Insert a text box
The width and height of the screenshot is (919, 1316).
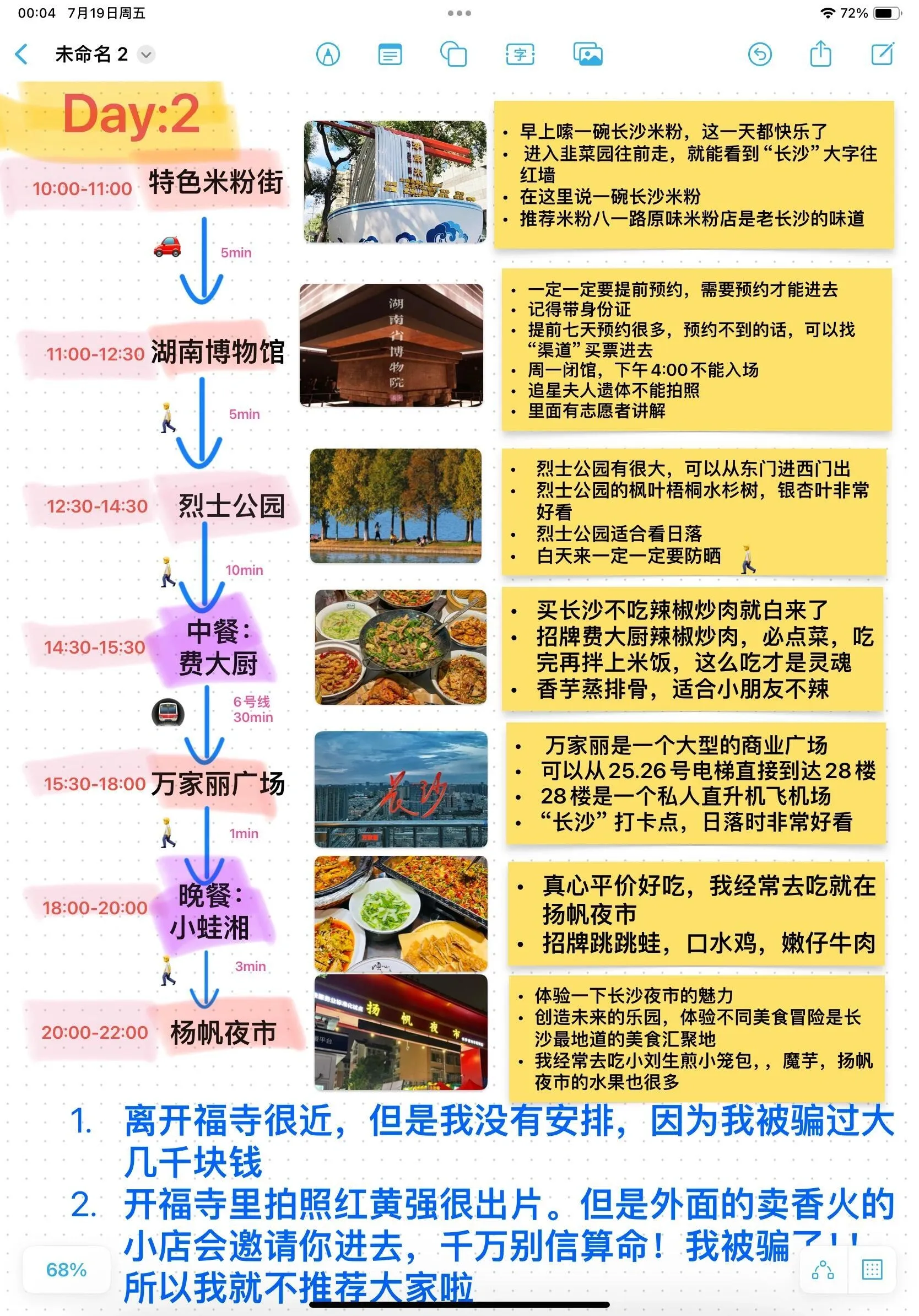tap(520, 55)
